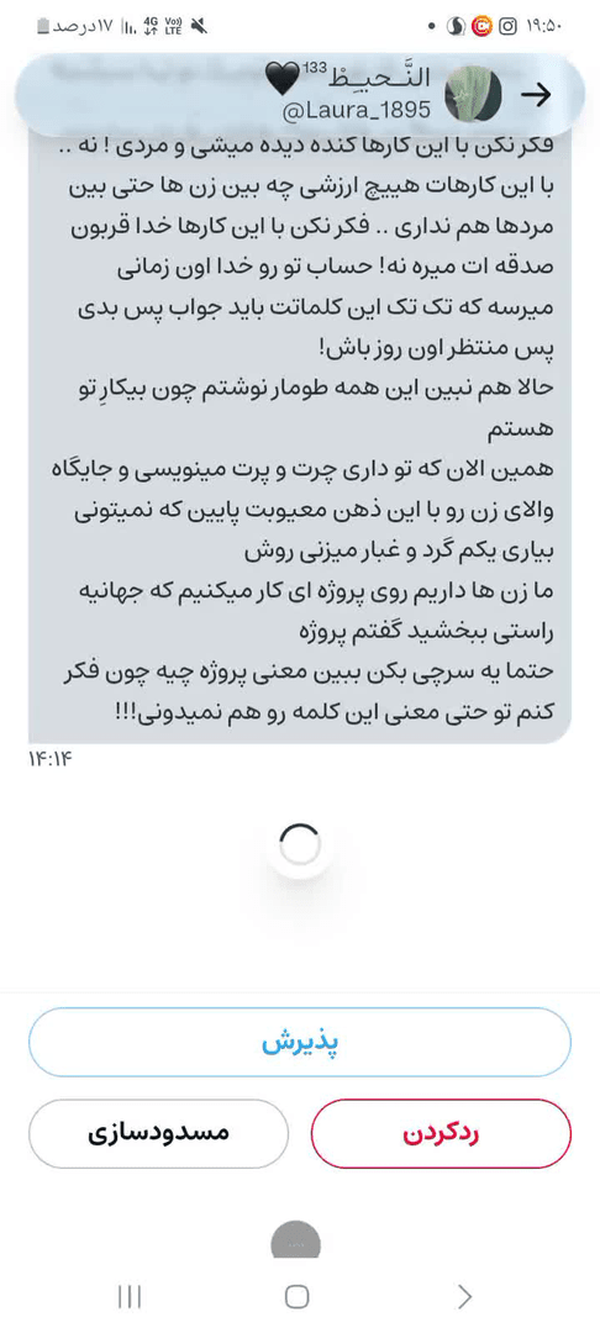Image resolution: width=600 pixels, height=1333 pixels.
Task: Reject the request with ردکردن
Action: click(442, 1134)
